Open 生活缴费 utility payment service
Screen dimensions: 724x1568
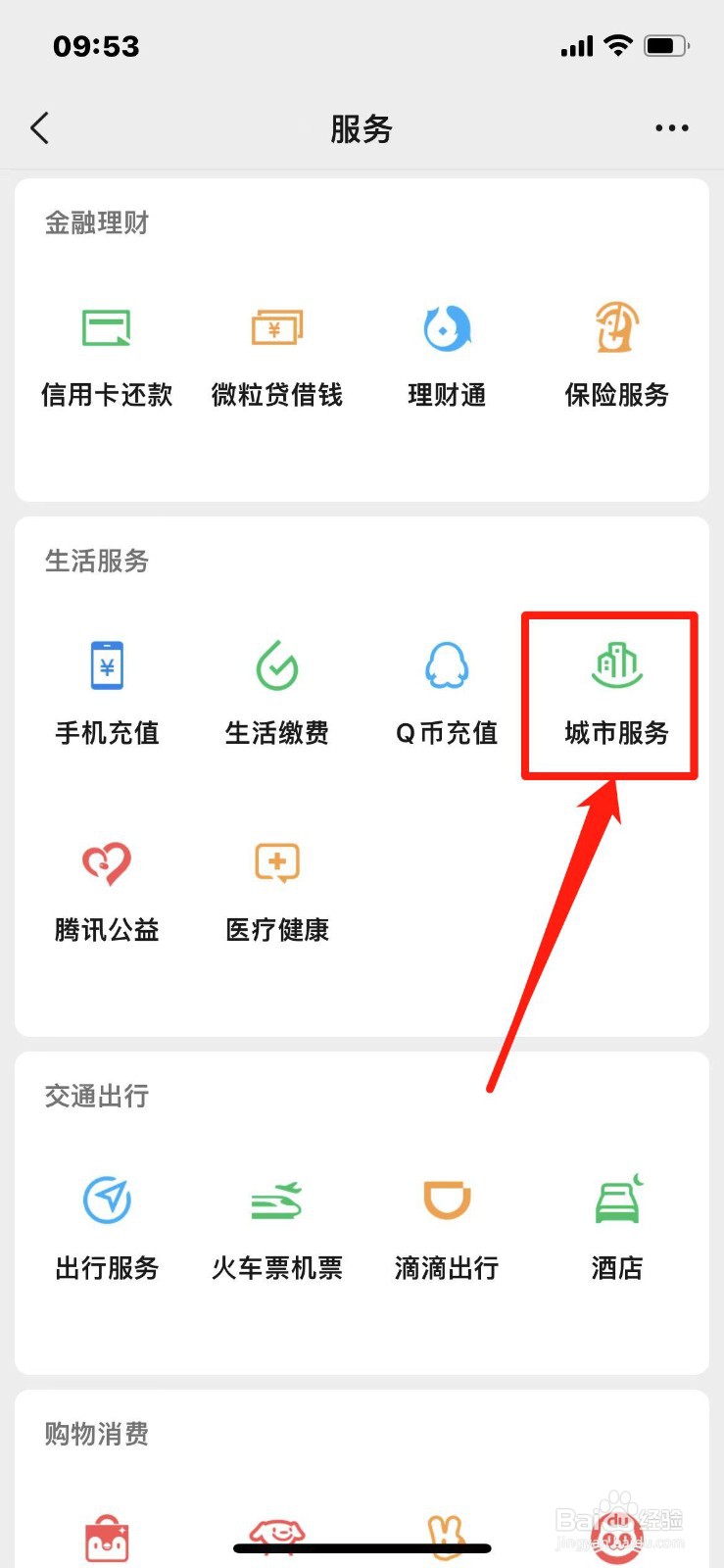(276, 691)
